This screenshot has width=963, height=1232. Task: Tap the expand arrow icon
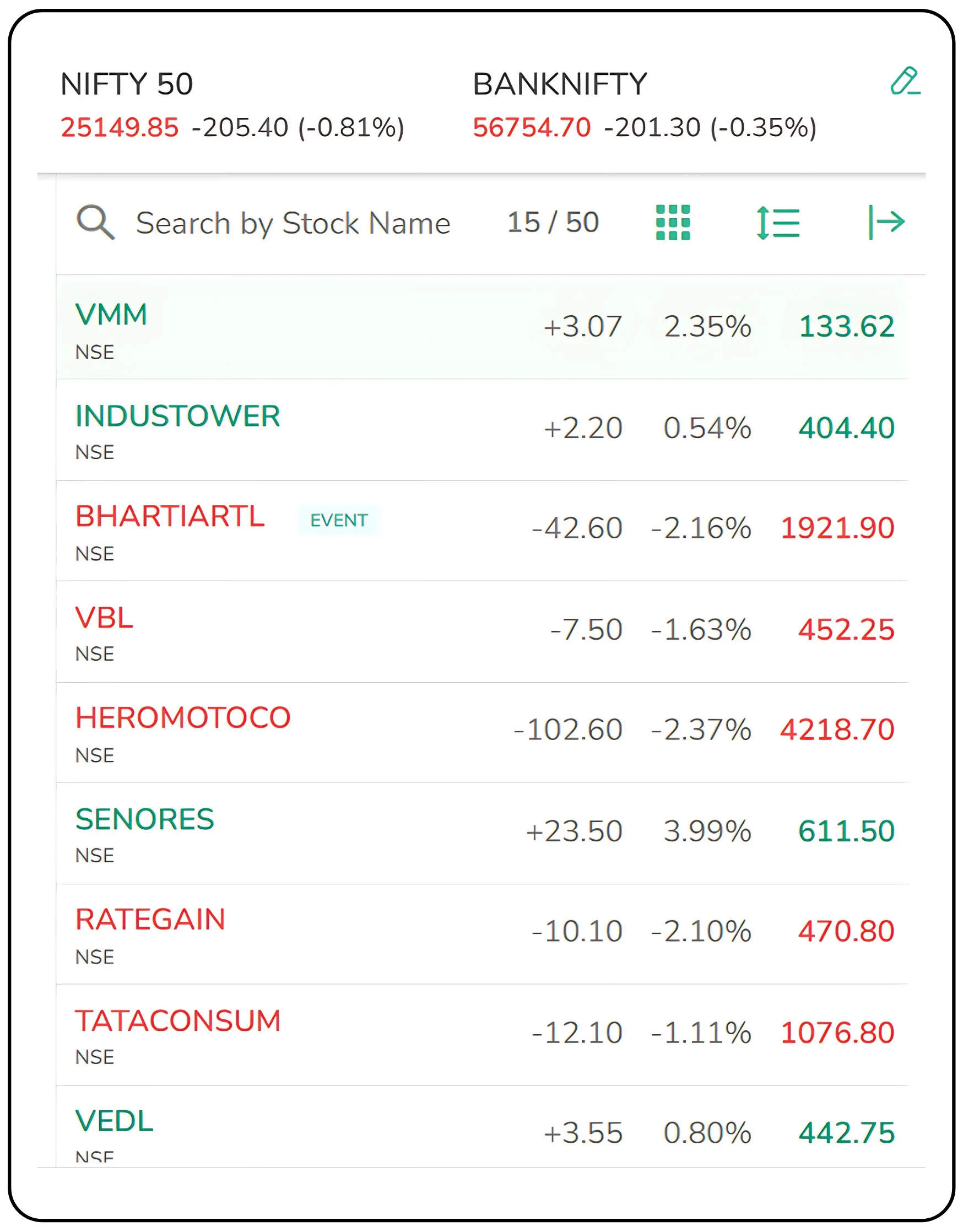tap(886, 222)
